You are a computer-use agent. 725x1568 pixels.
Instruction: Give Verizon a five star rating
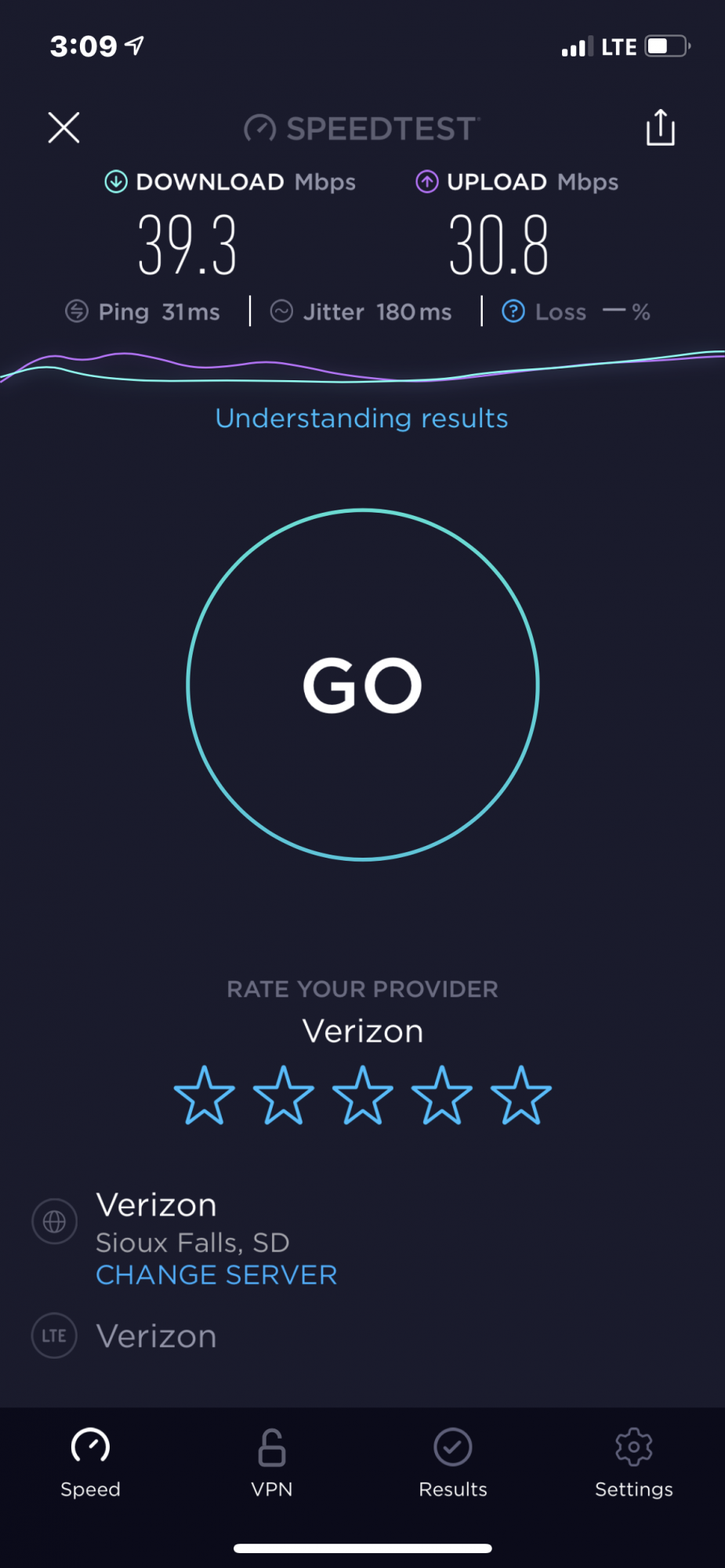click(521, 1095)
